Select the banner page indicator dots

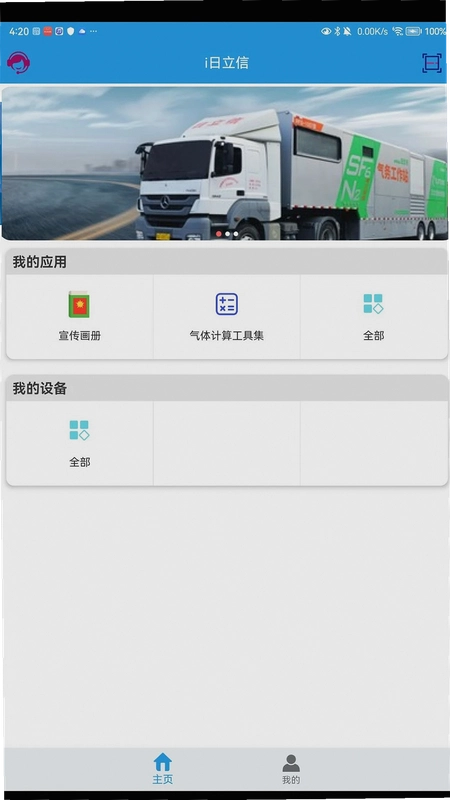tap(227, 234)
